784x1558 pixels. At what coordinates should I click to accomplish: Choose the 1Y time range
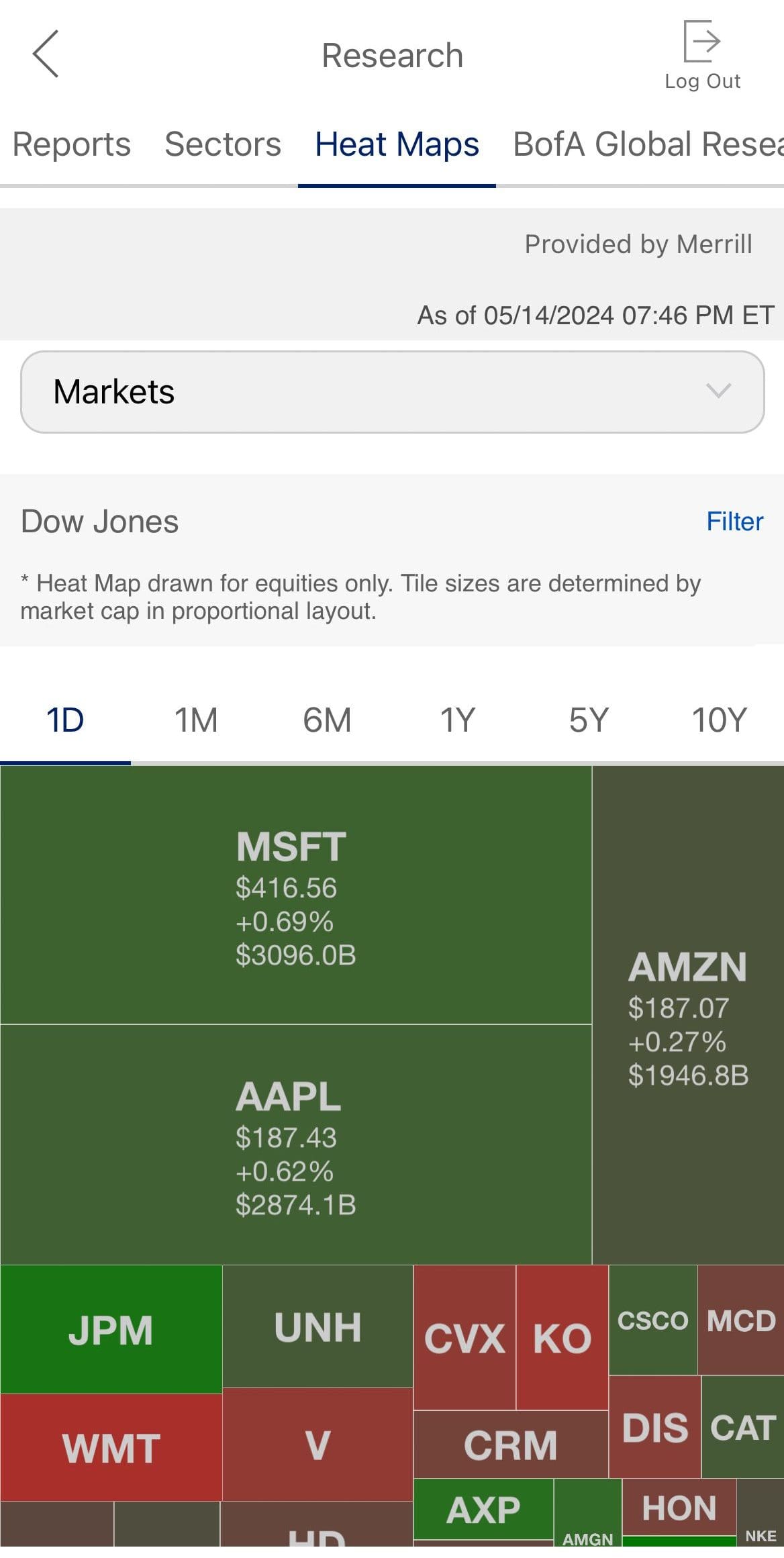458,719
